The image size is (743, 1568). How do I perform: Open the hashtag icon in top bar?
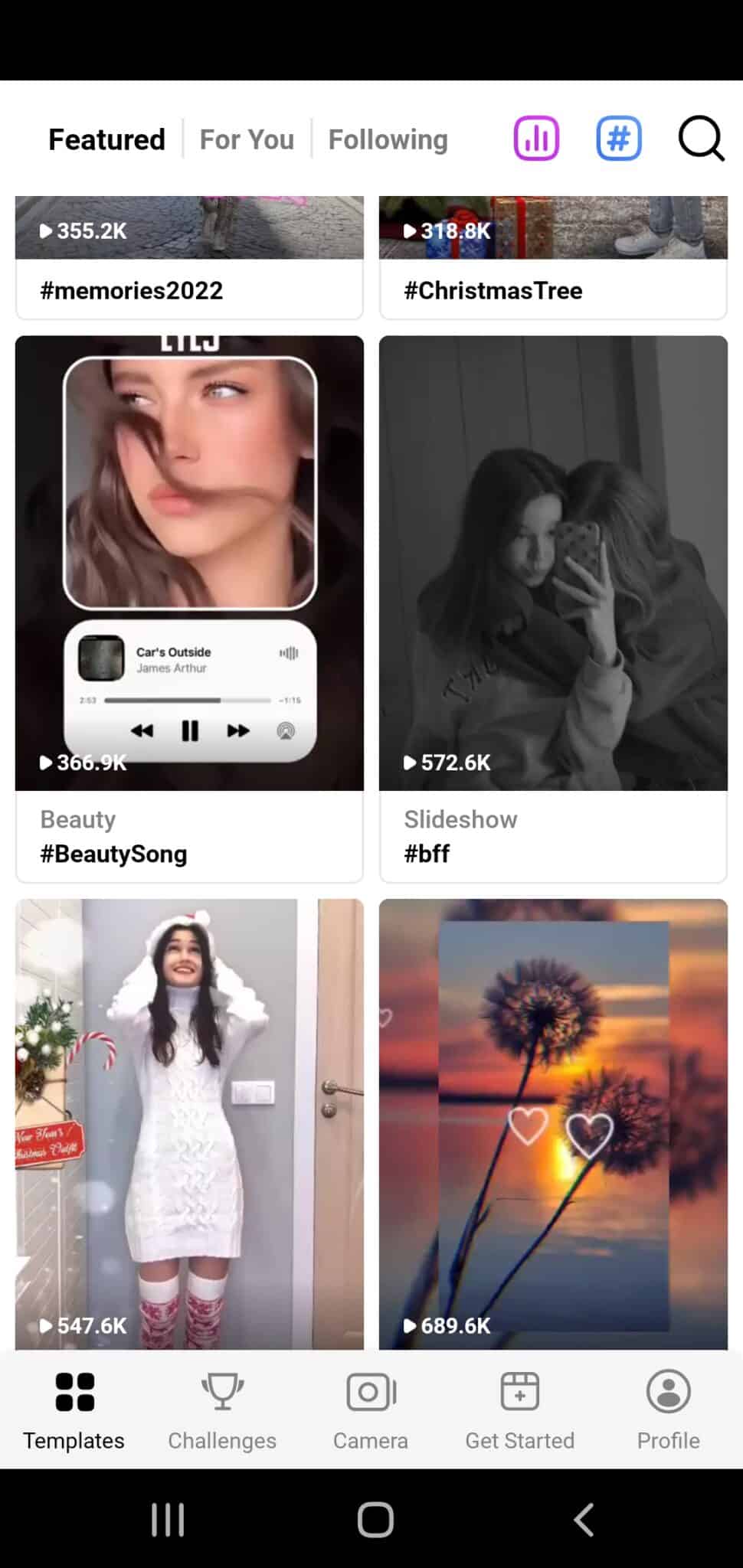[x=618, y=139]
